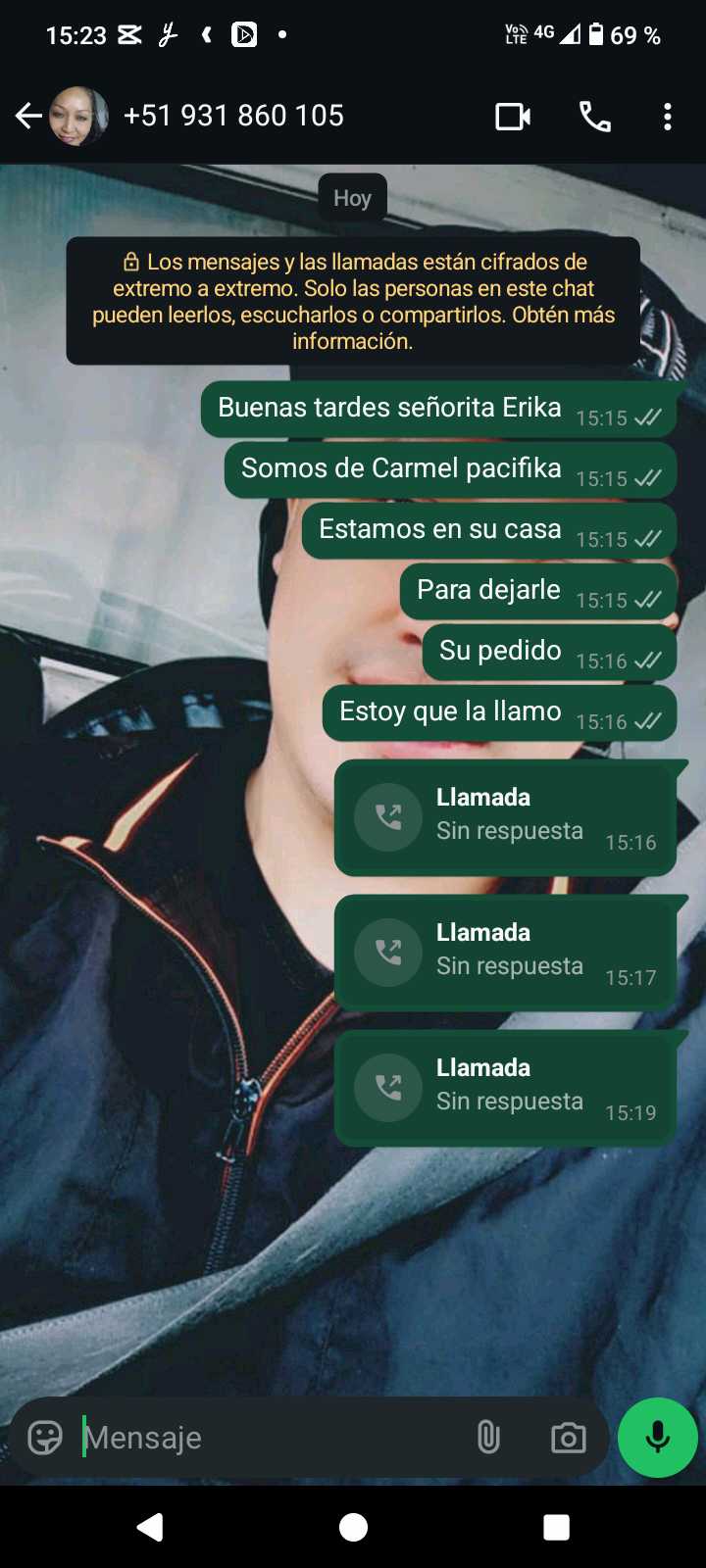
Task: Attach a file with the paperclip
Action: [488, 1438]
